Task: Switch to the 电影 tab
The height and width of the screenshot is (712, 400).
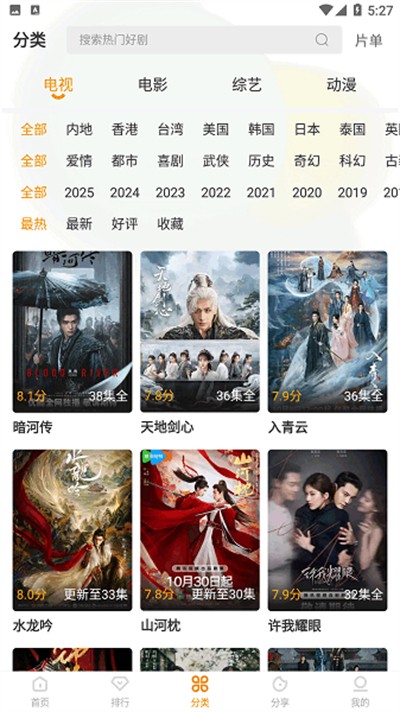Action: tap(153, 84)
